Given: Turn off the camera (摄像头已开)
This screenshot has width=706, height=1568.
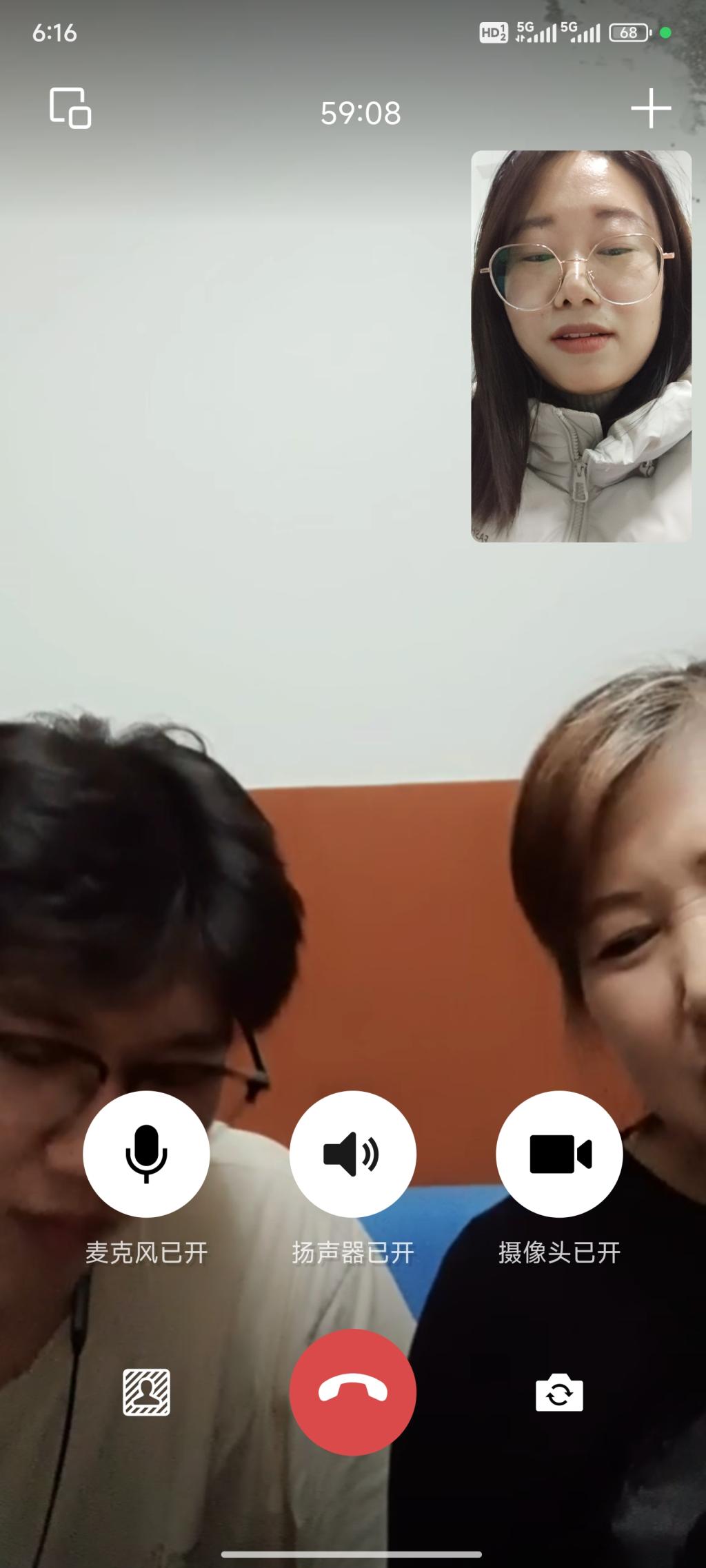Looking at the screenshot, I should click(x=559, y=1154).
